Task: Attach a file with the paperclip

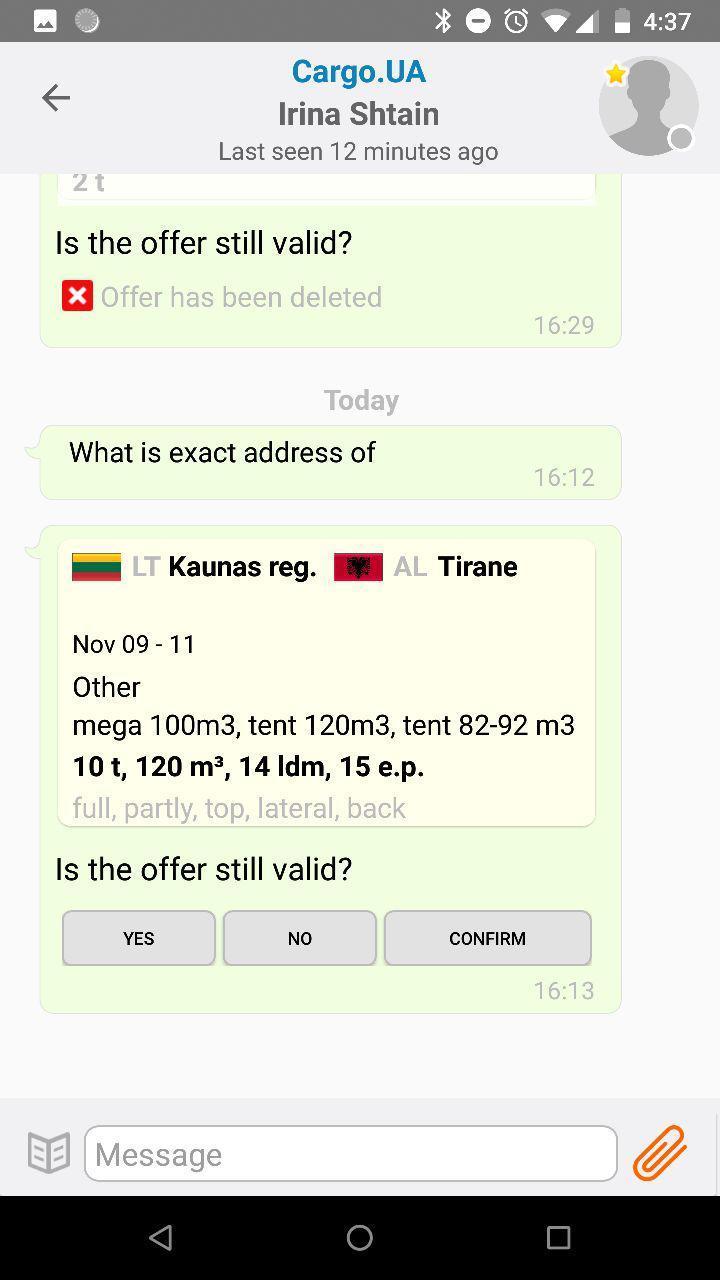Action: coord(660,1153)
